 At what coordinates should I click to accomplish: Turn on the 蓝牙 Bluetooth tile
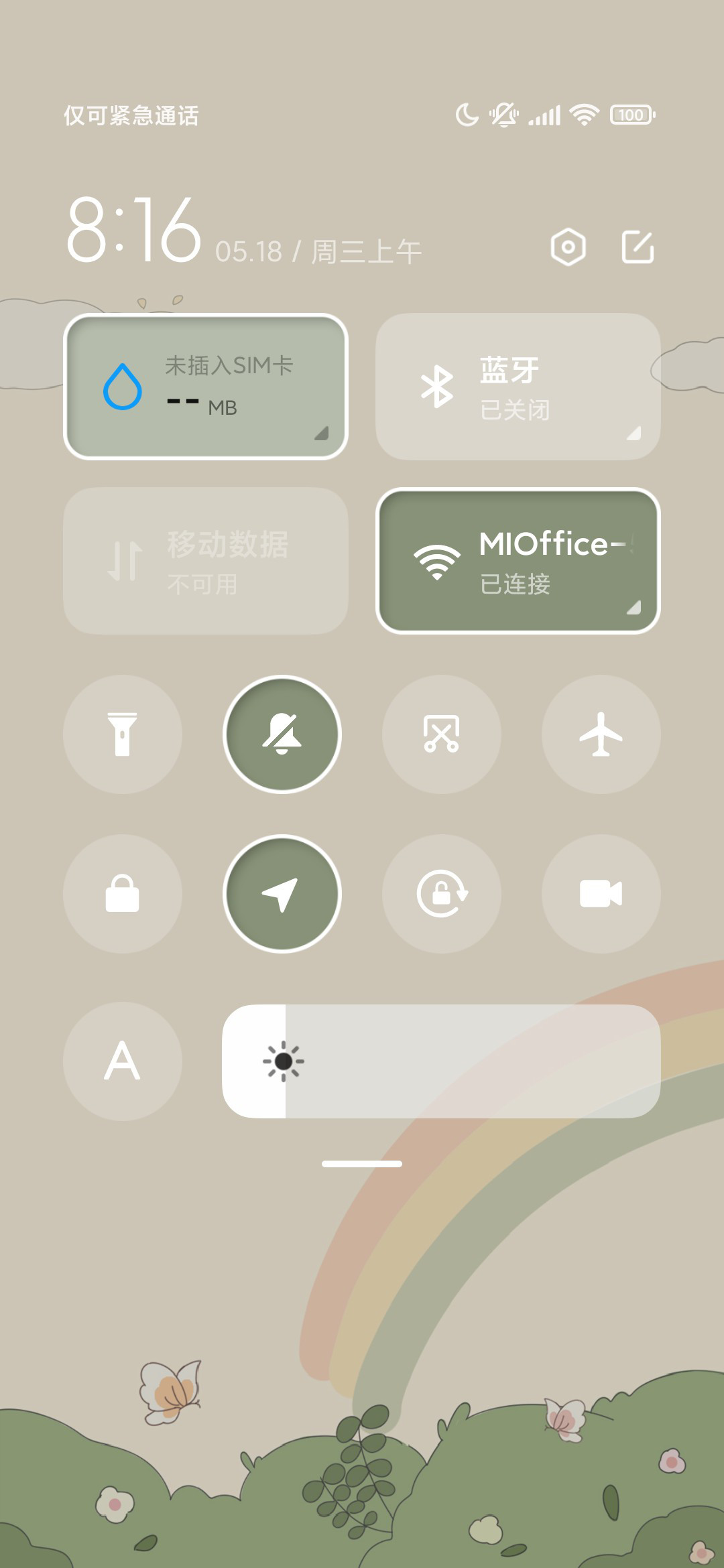click(x=518, y=387)
